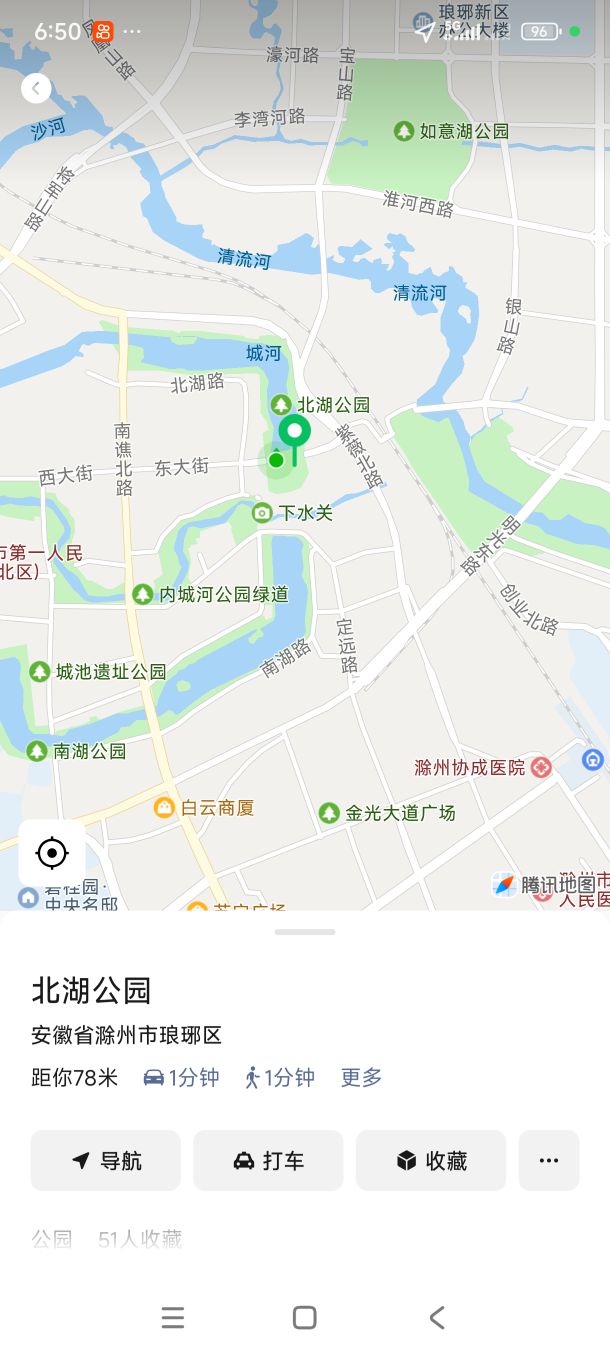Tap 更多 for more route options
The height and width of the screenshot is (1356, 610).
pyautogui.click(x=361, y=1077)
